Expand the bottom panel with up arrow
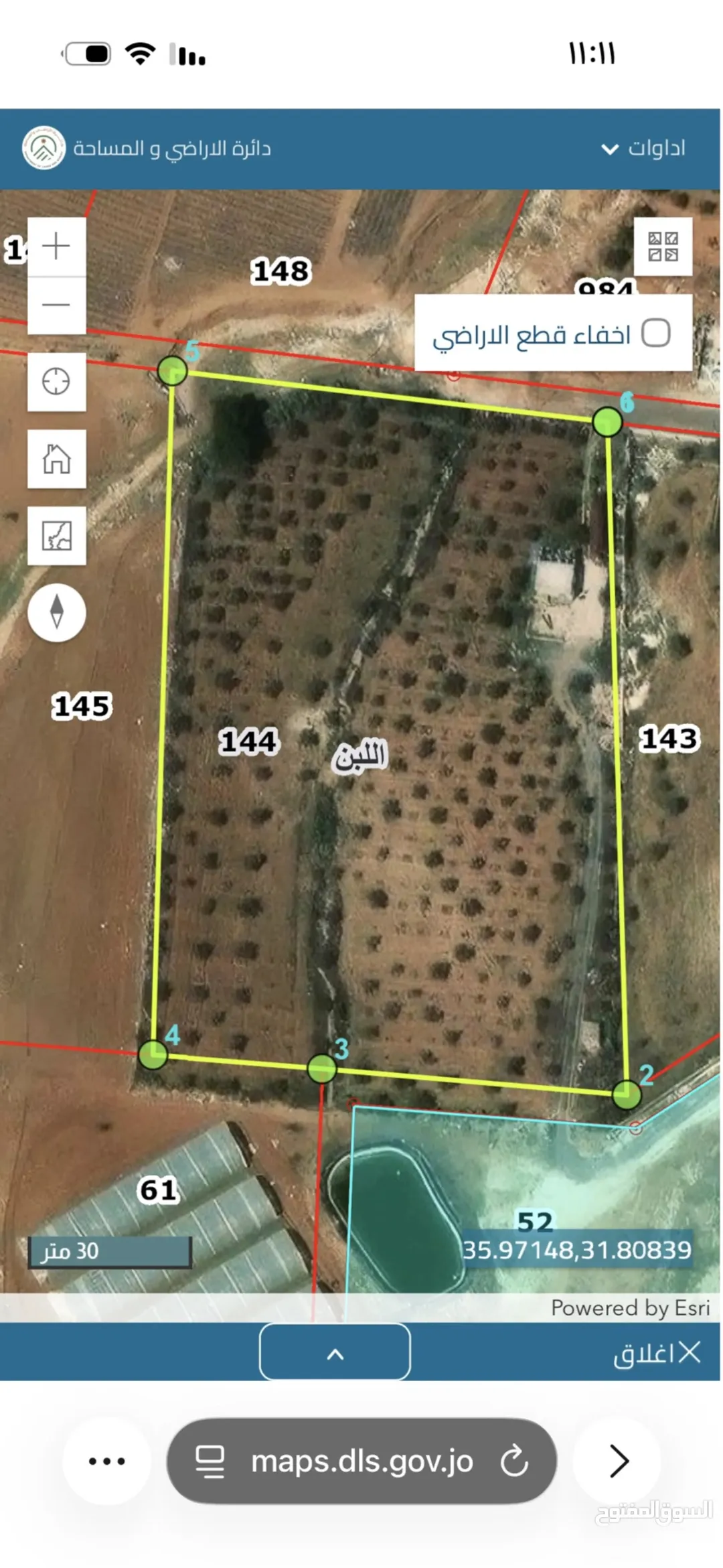Screen dimensions: 723x1568 coord(335,1352)
